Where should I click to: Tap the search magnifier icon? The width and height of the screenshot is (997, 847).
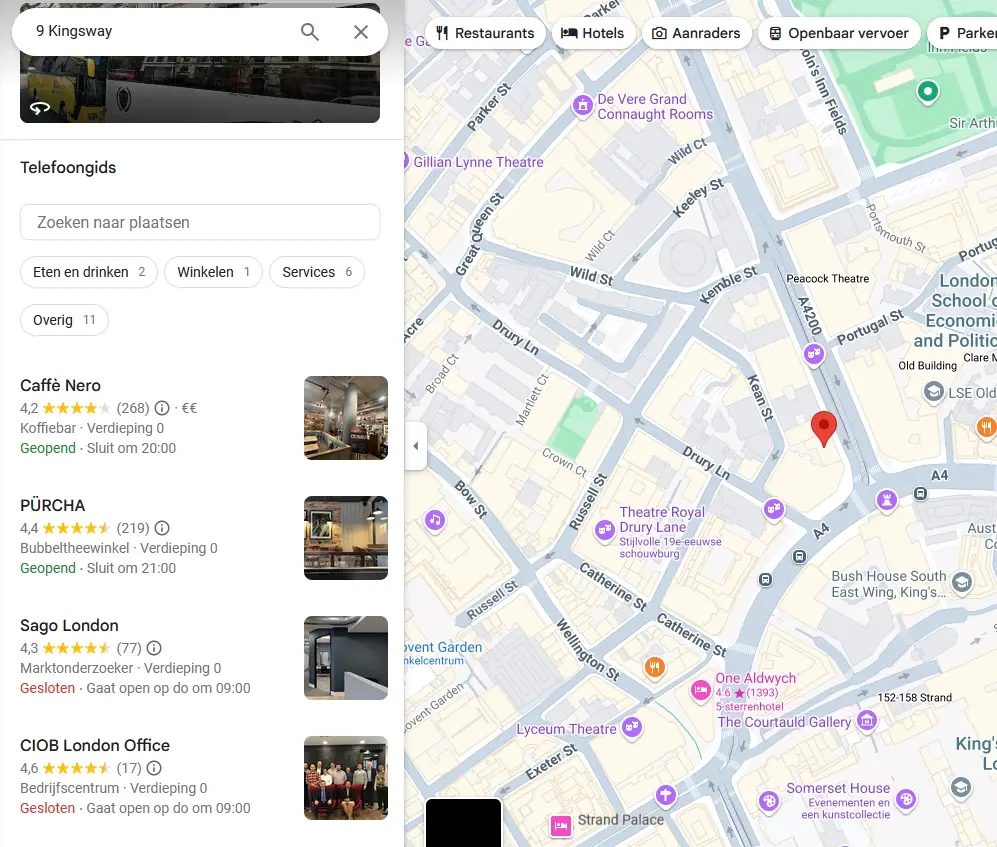point(310,32)
